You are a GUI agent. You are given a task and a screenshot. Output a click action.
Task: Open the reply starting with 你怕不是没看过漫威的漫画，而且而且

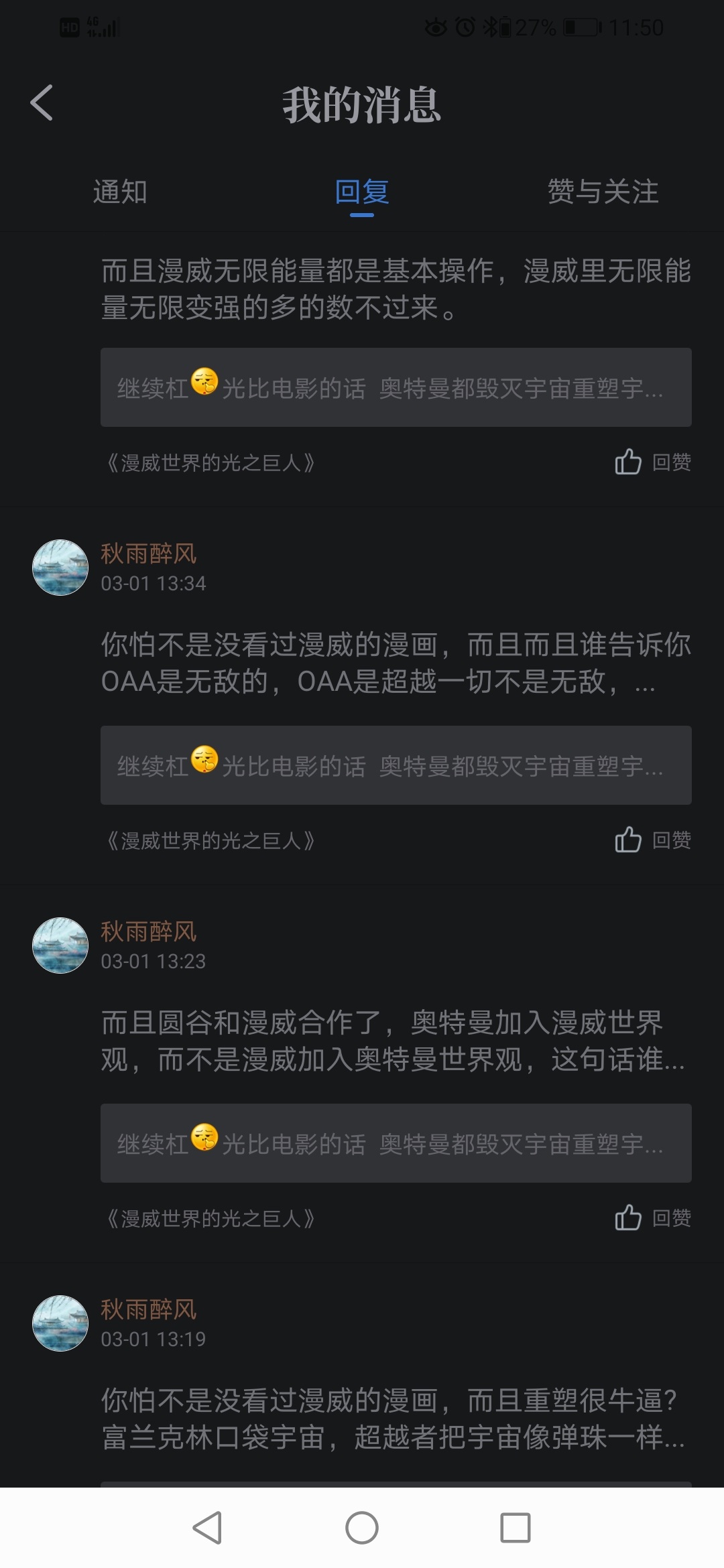click(396, 663)
